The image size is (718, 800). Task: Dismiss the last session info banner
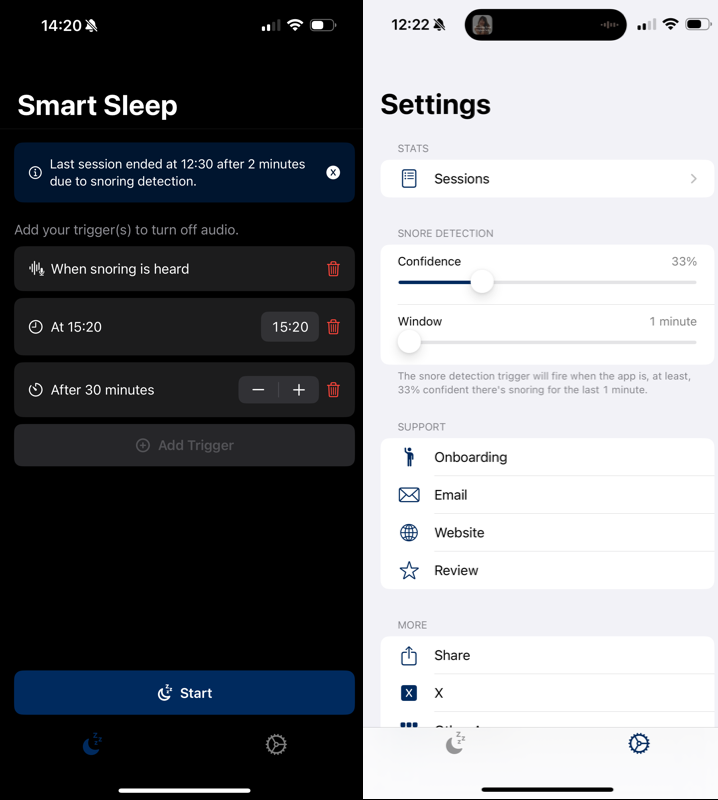coord(333,173)
